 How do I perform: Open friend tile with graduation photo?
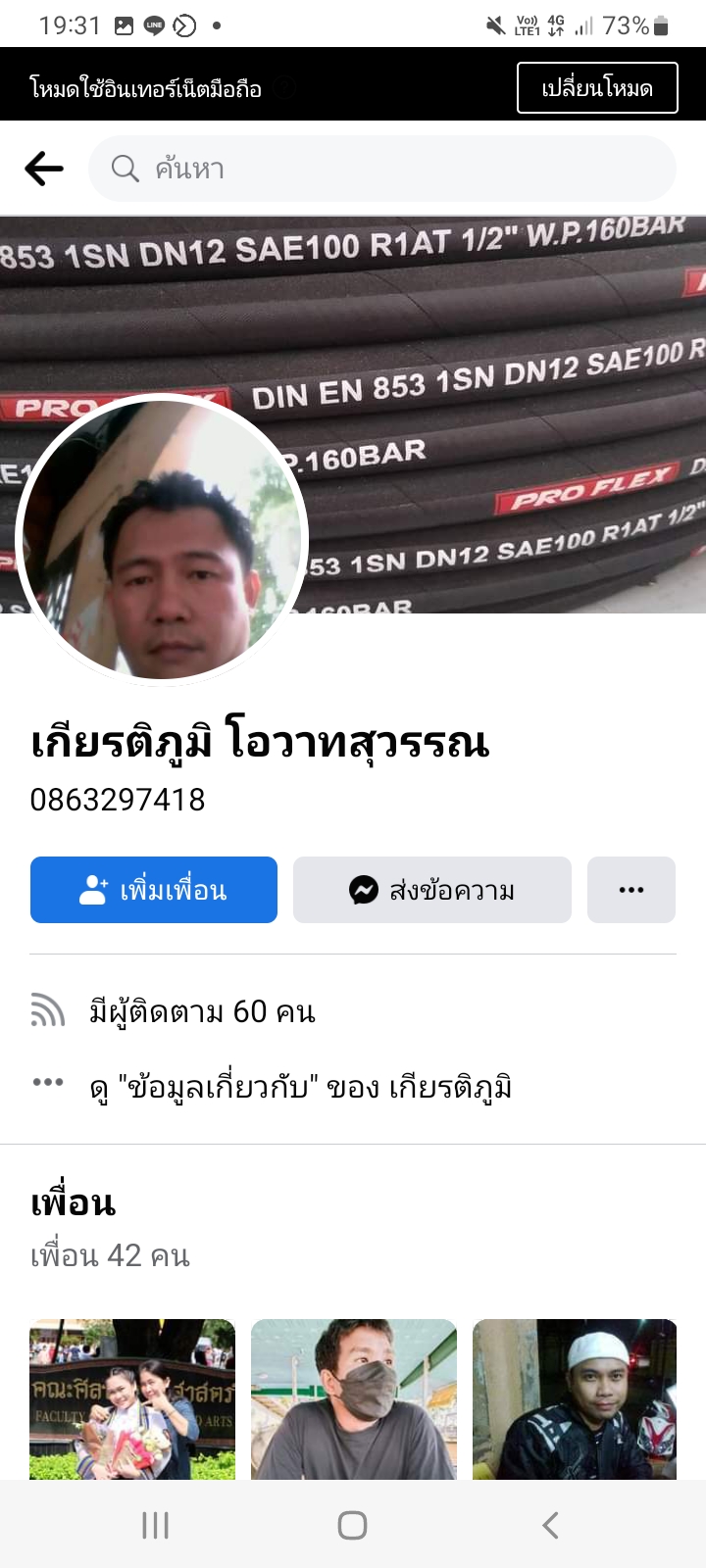[x=132, y=1399]
